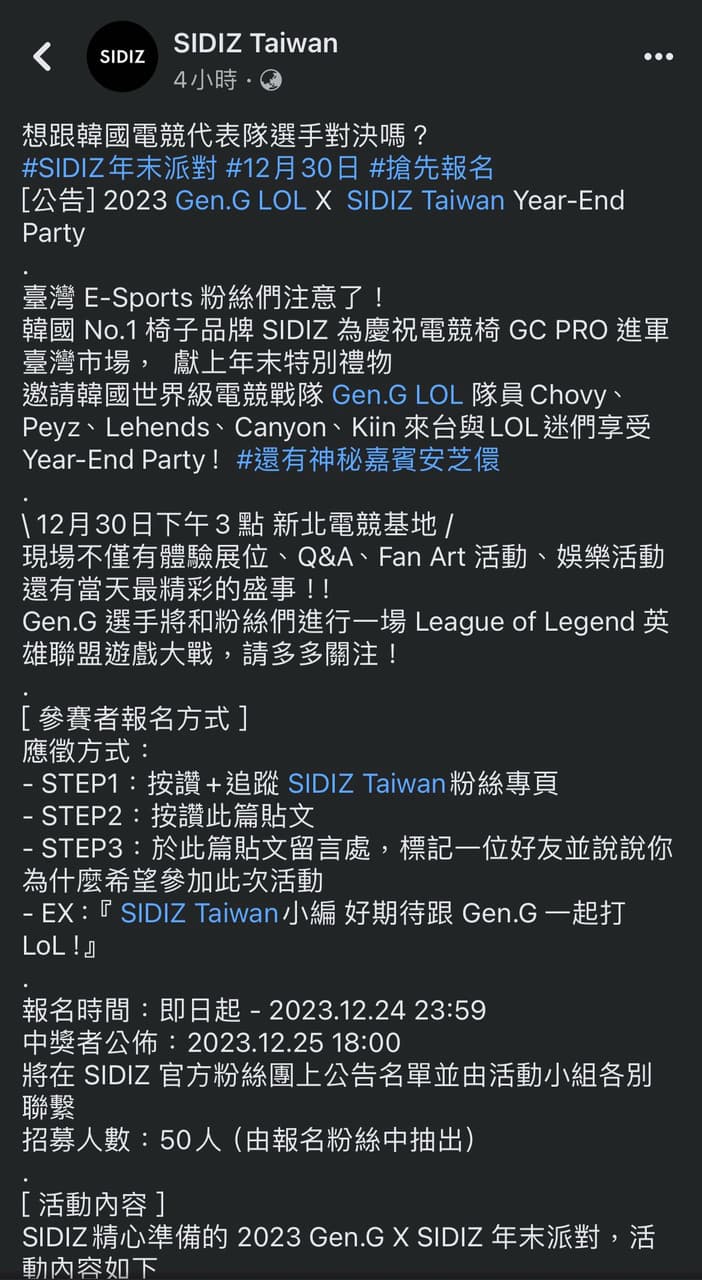Image resolution: width=702 pixels, height=1280 pixels.
Task: Open Gen.G LOL mention before 隊員 Chovy
Action: point(397,395)
